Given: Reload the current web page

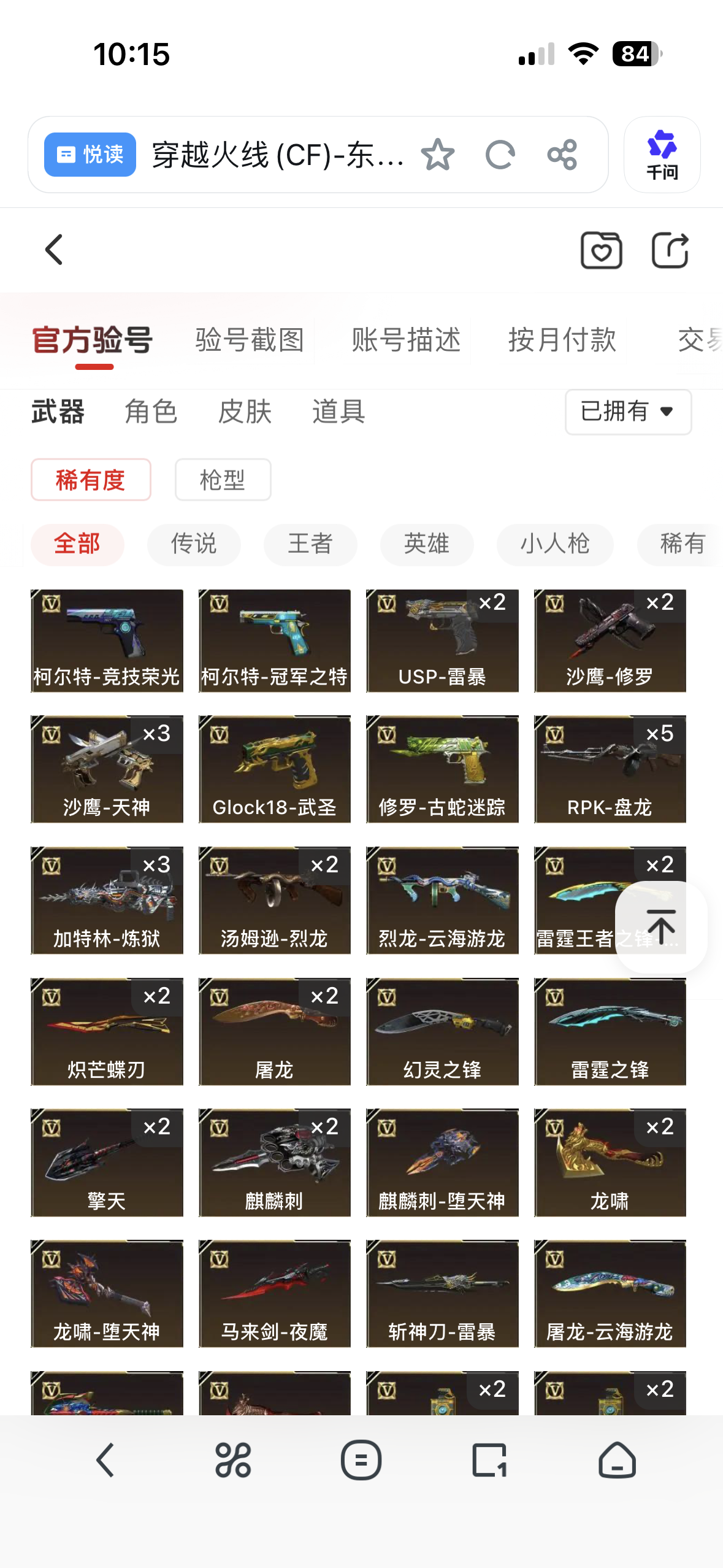Looking at the screenshot, I should pyautogui.click(x=500, y=155).
